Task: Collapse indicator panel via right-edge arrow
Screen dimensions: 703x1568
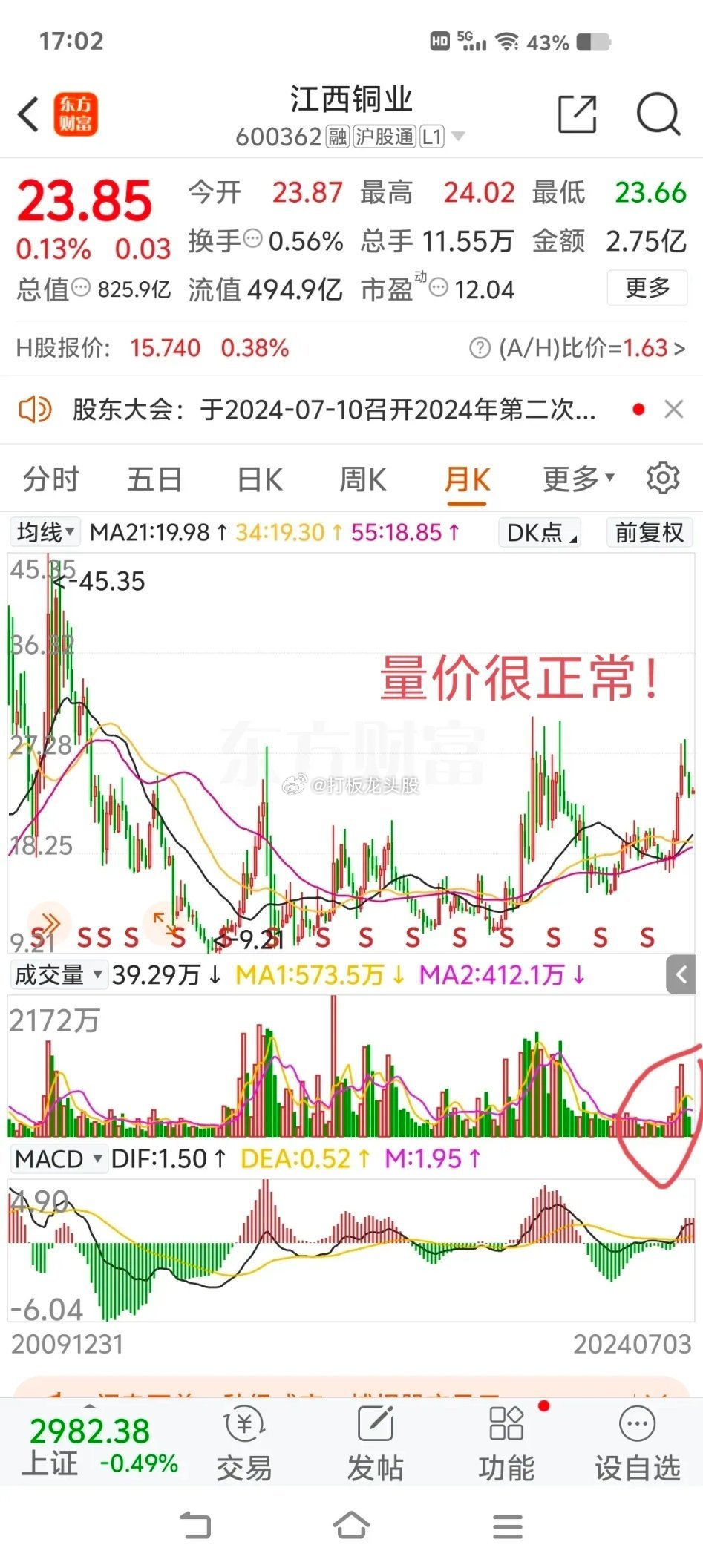Action: click(x=681, y=975)
